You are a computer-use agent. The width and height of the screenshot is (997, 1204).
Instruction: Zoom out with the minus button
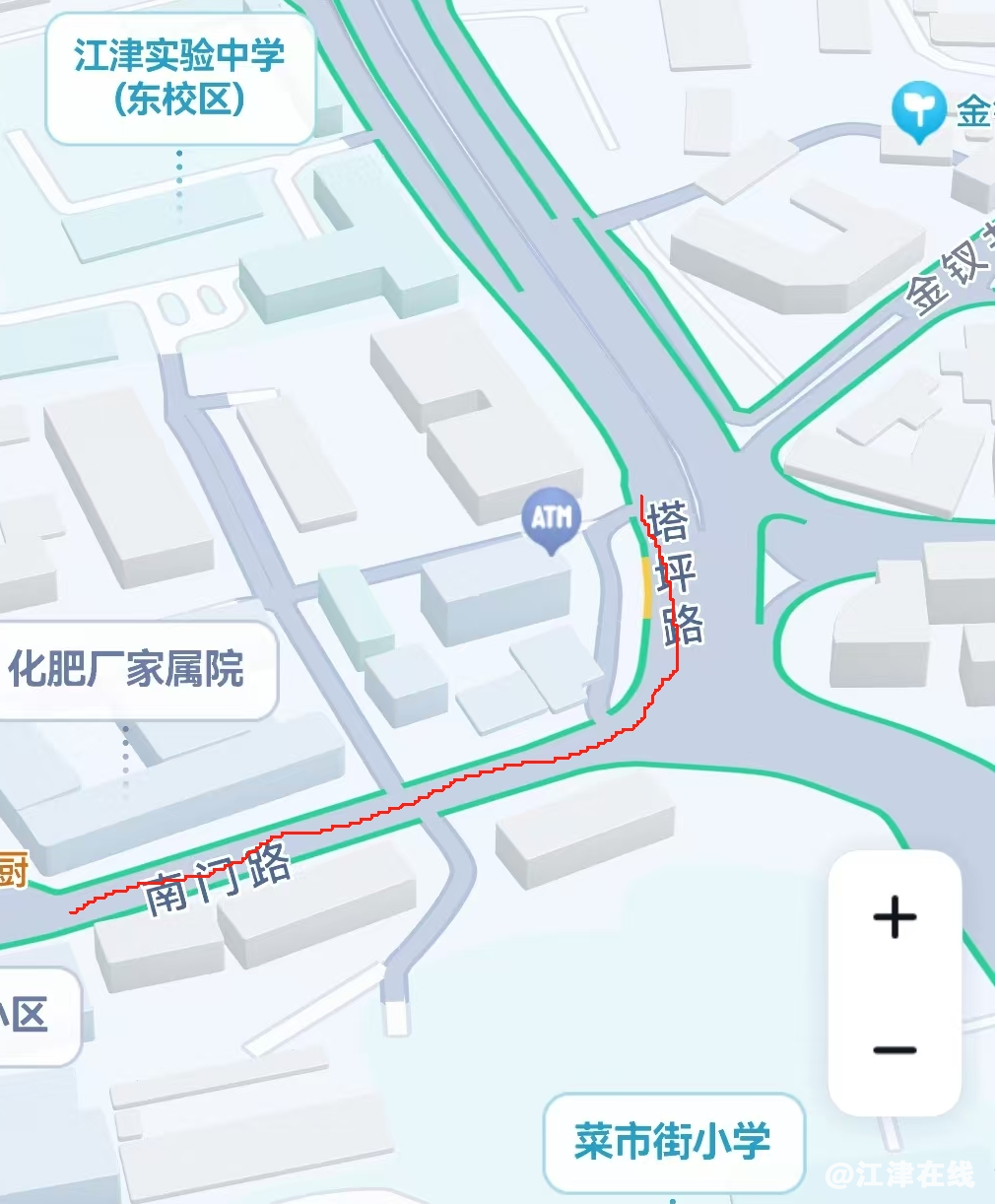click(x=895, y=1050)
